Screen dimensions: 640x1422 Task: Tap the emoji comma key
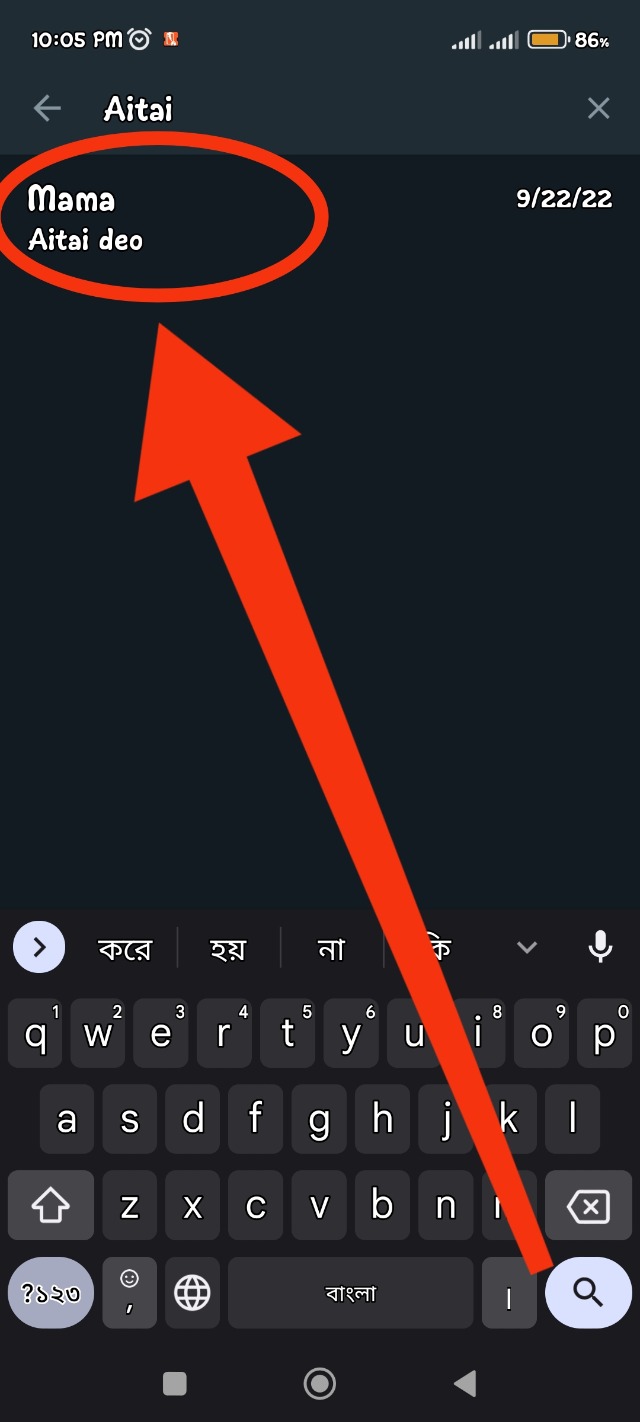(130, 1293)
